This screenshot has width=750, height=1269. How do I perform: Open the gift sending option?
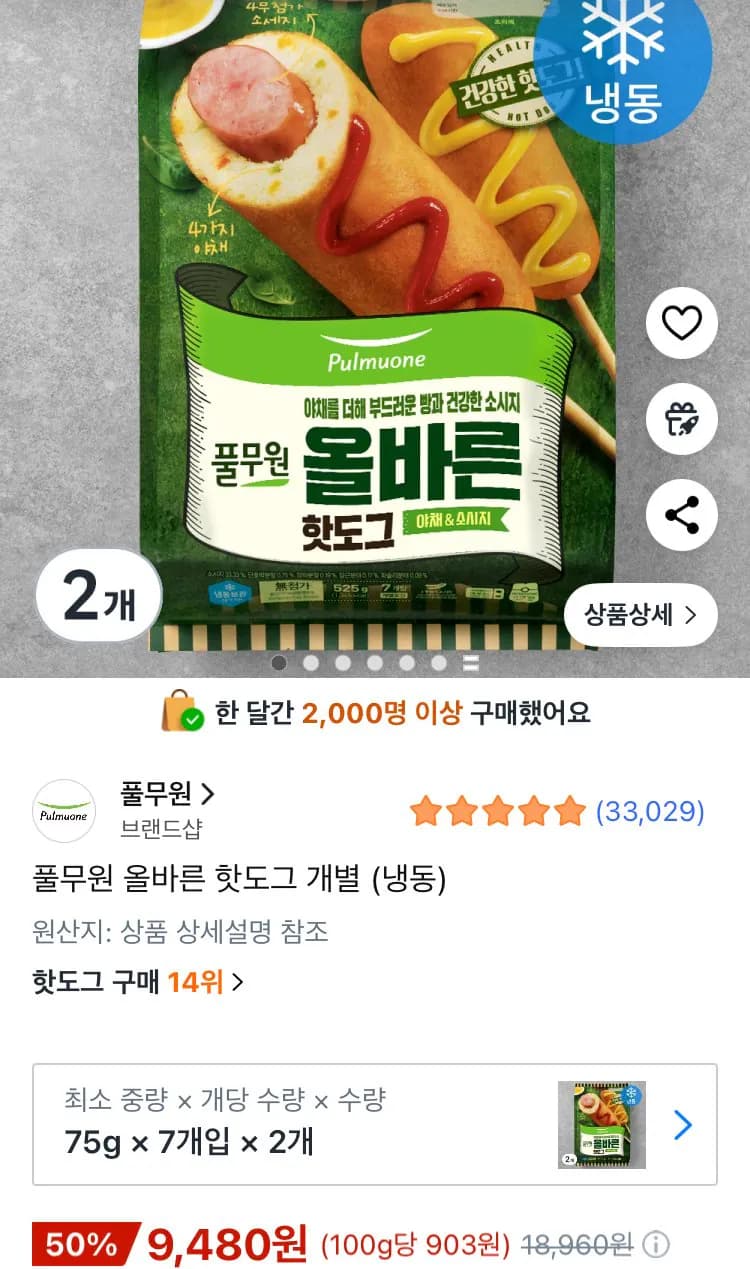[683, 418]
